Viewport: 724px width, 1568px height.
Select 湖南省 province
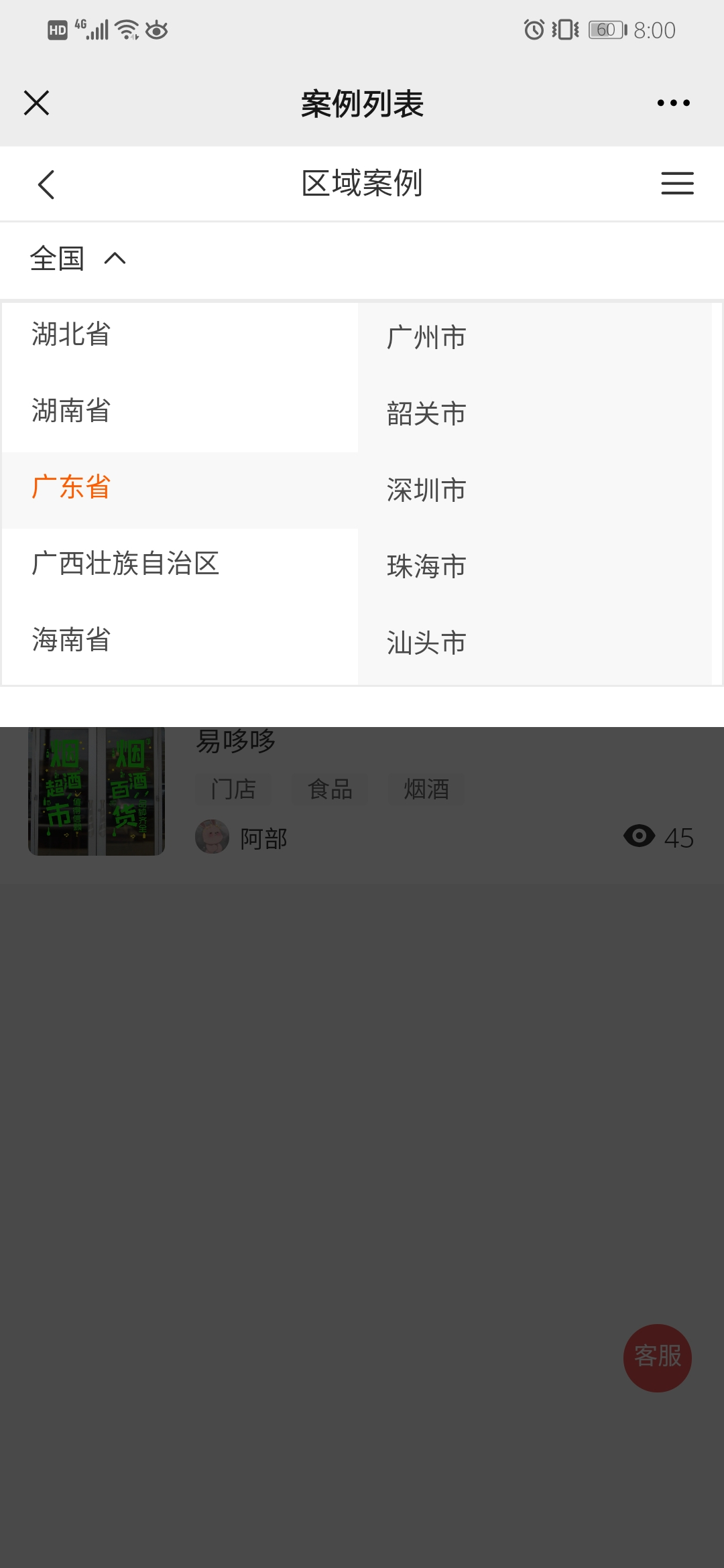(71, 411)
